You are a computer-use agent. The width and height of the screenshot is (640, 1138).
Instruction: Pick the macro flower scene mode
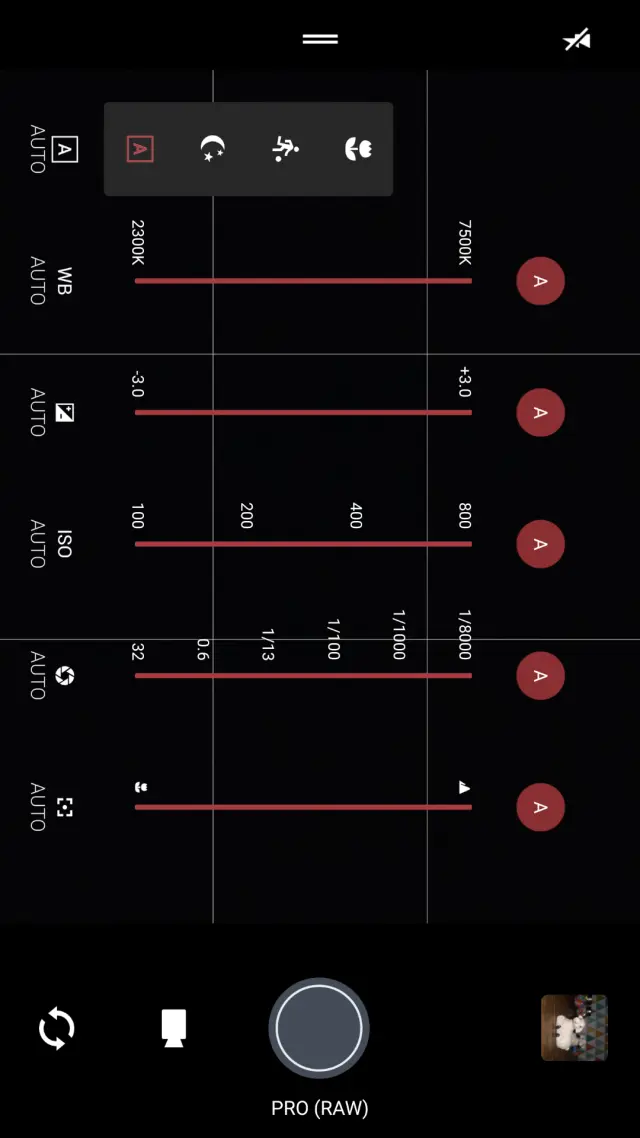(358, 149)
